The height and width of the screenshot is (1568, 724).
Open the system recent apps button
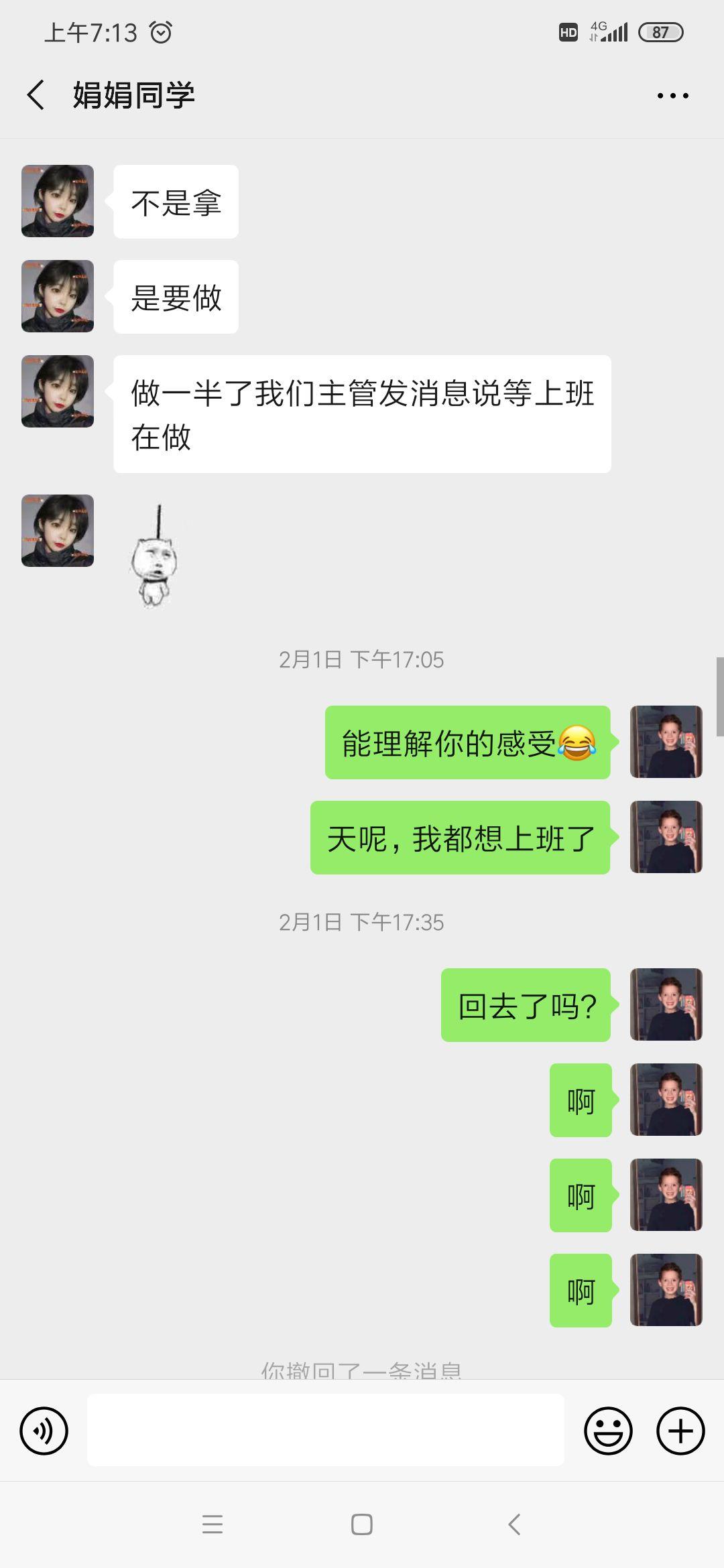point(213,1524)
